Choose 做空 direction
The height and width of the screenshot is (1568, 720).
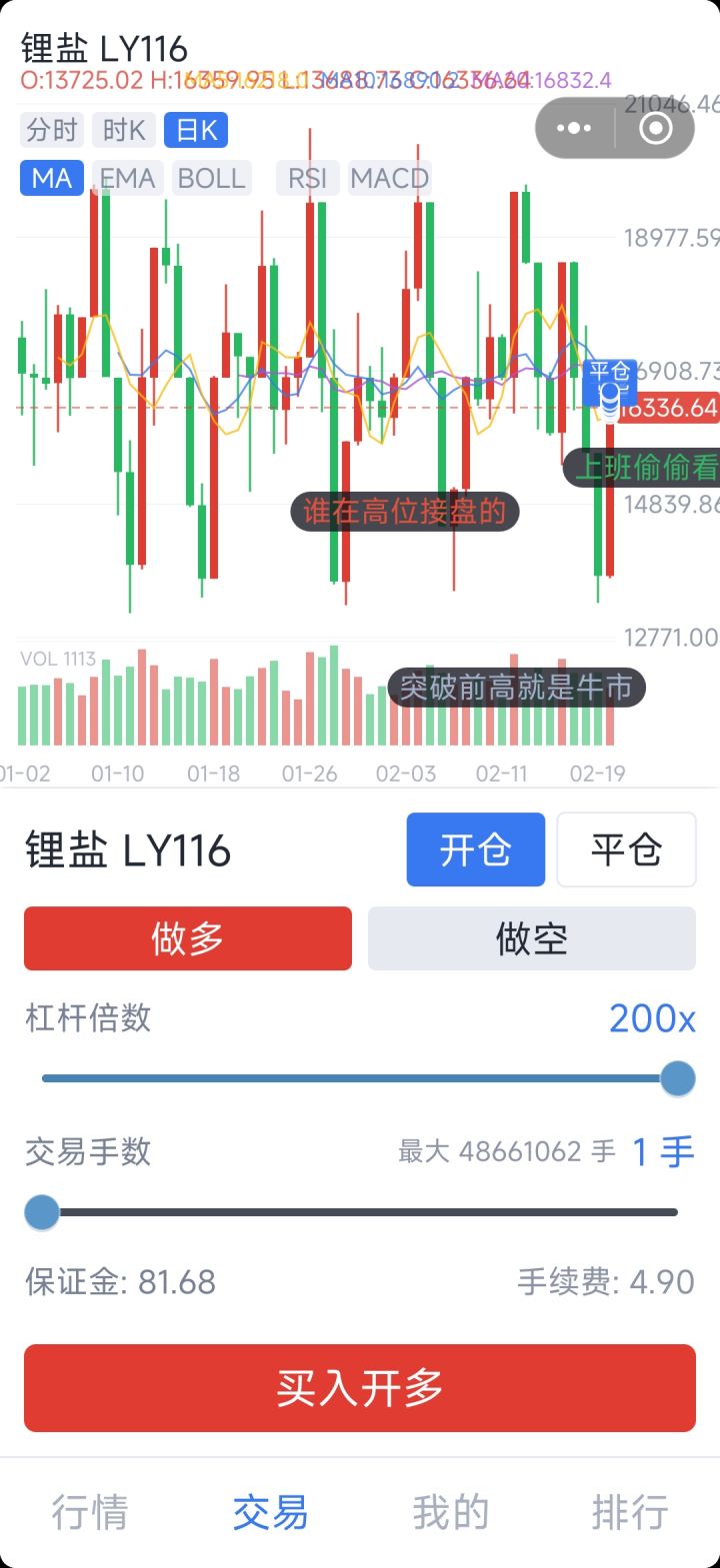pyautogui.click(x=532, y=938)
